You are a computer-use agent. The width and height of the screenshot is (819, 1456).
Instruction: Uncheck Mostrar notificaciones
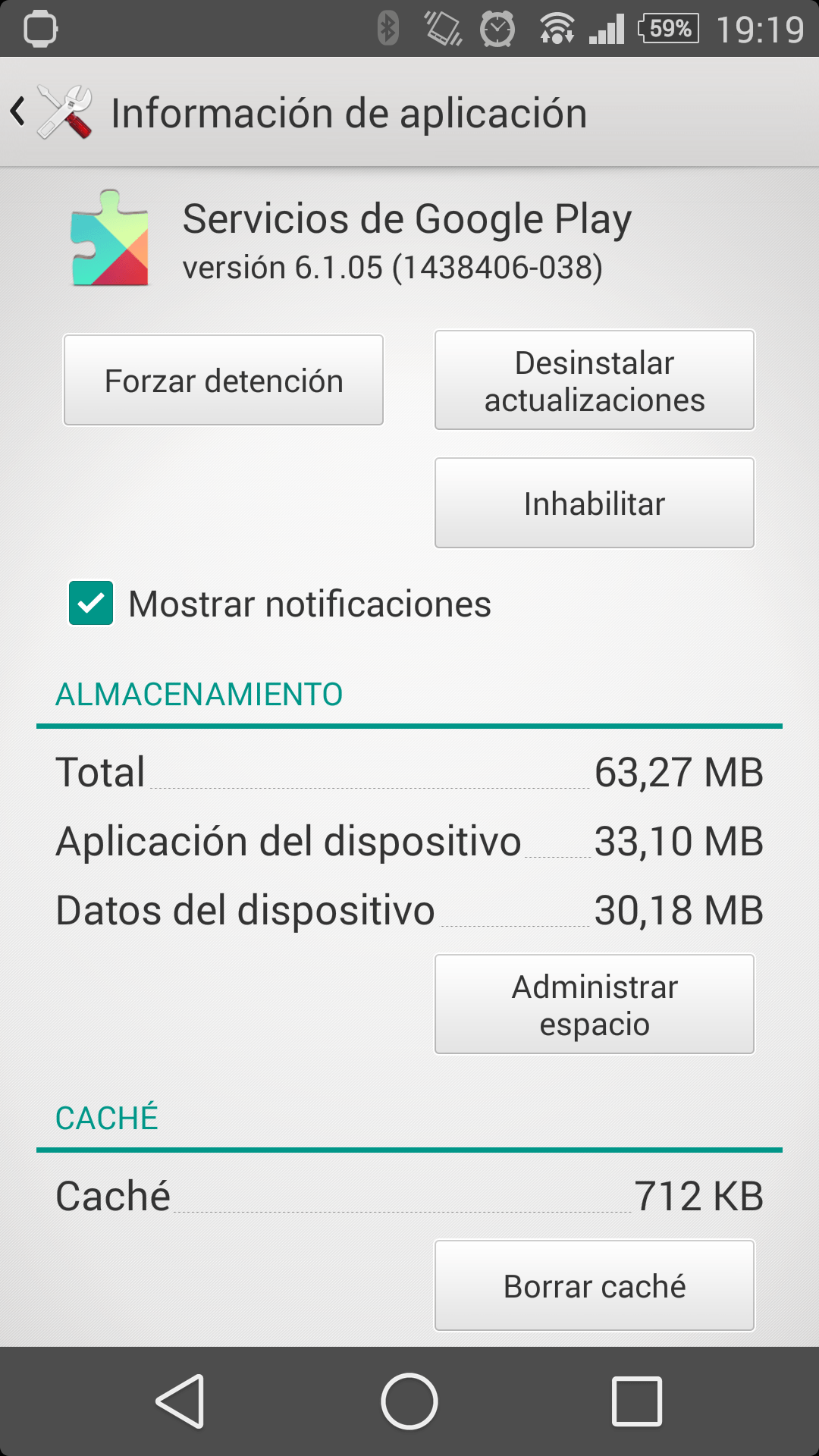click(91, 603)
